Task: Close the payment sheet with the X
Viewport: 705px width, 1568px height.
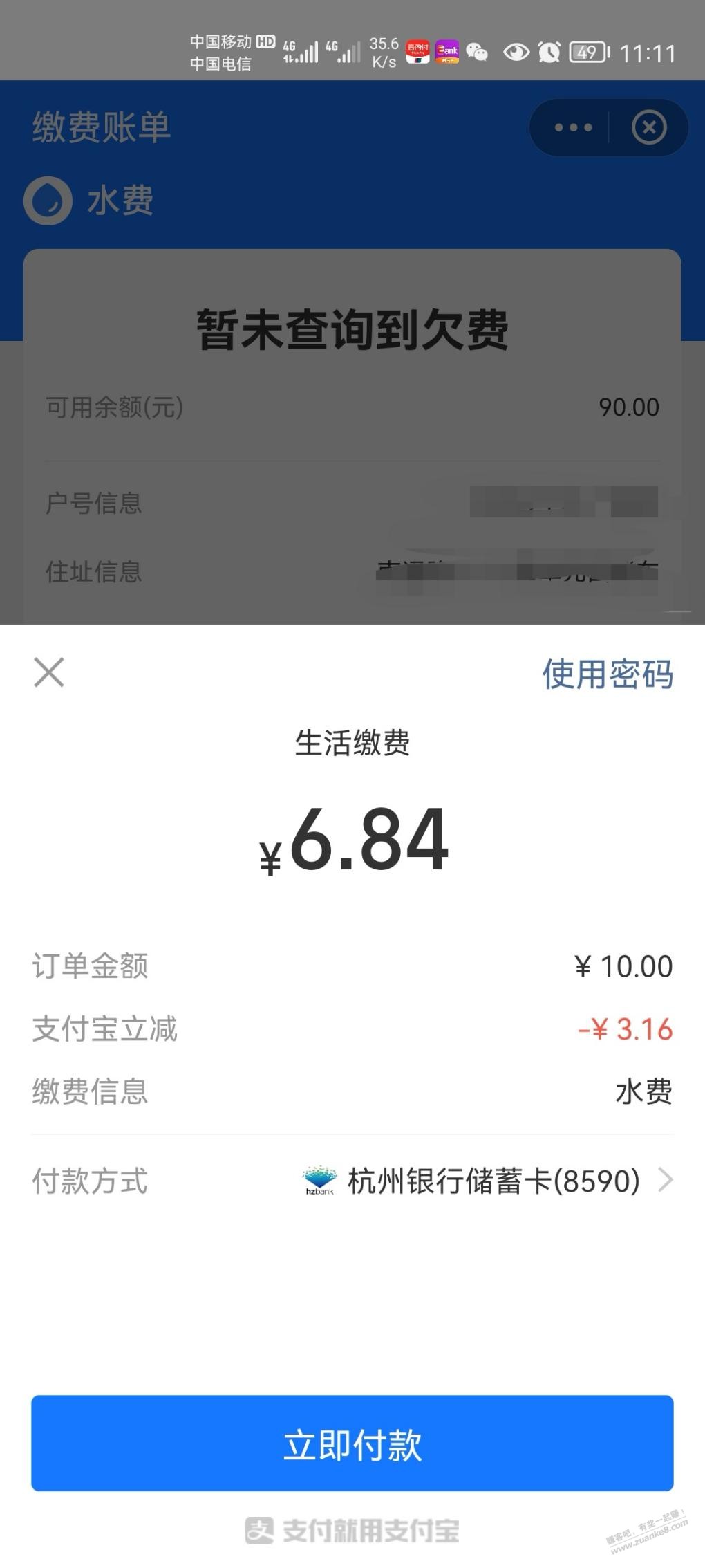Action: (49, 672)
